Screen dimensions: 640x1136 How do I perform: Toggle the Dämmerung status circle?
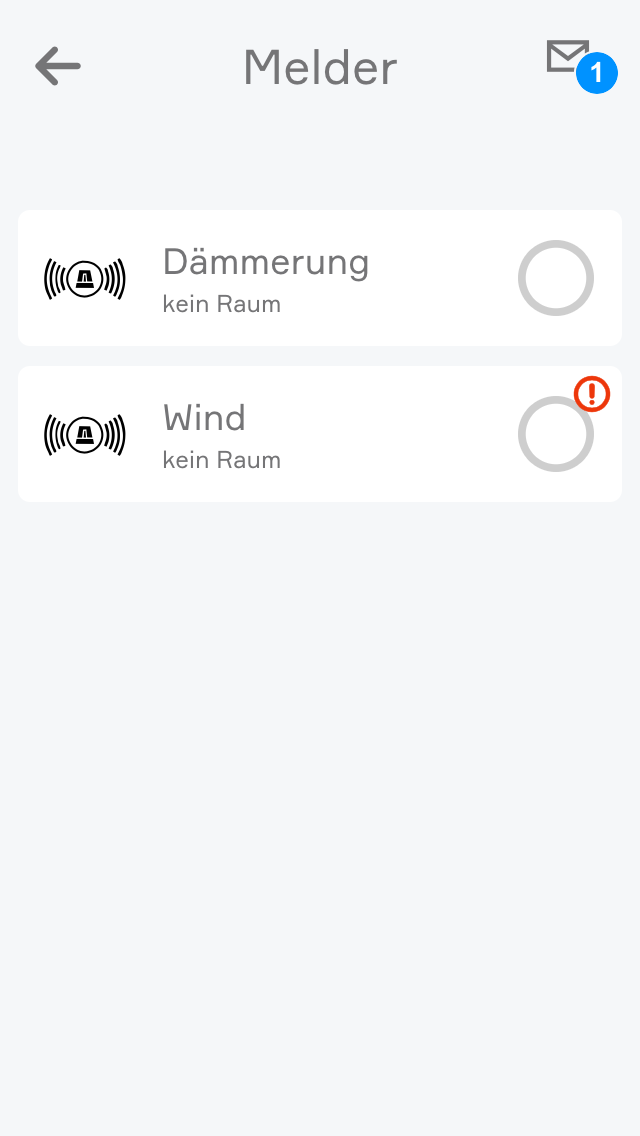pyautogui.click(x=556, y=278)
